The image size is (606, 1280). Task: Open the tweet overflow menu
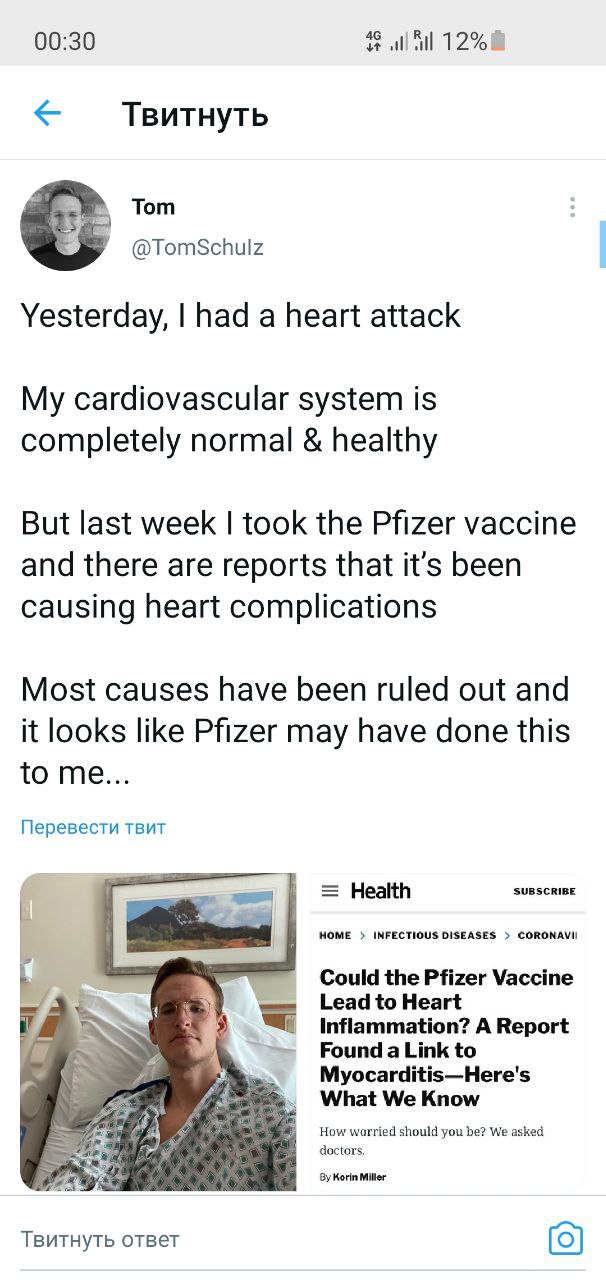(572, 208)
